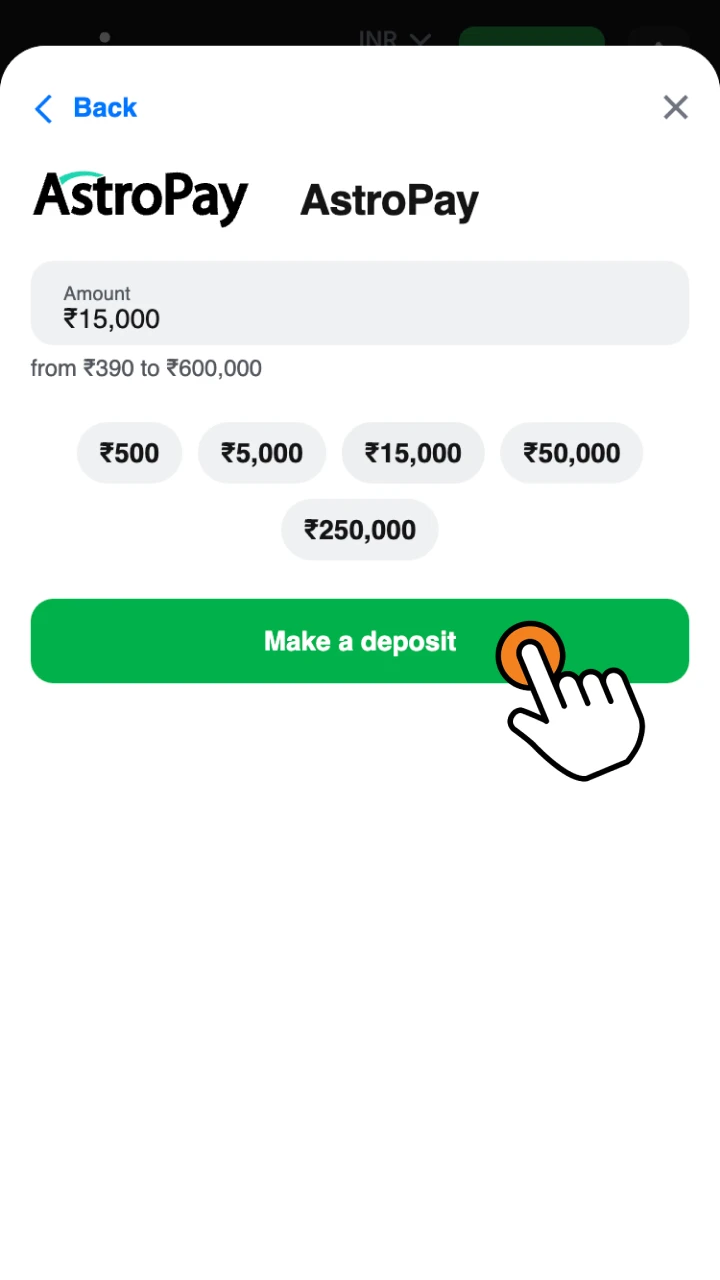Image resolution: width=720 pixels, height=1280 pixels.
Task: Tap the rupee symbol in the amount field
Action: pos(70,319)
